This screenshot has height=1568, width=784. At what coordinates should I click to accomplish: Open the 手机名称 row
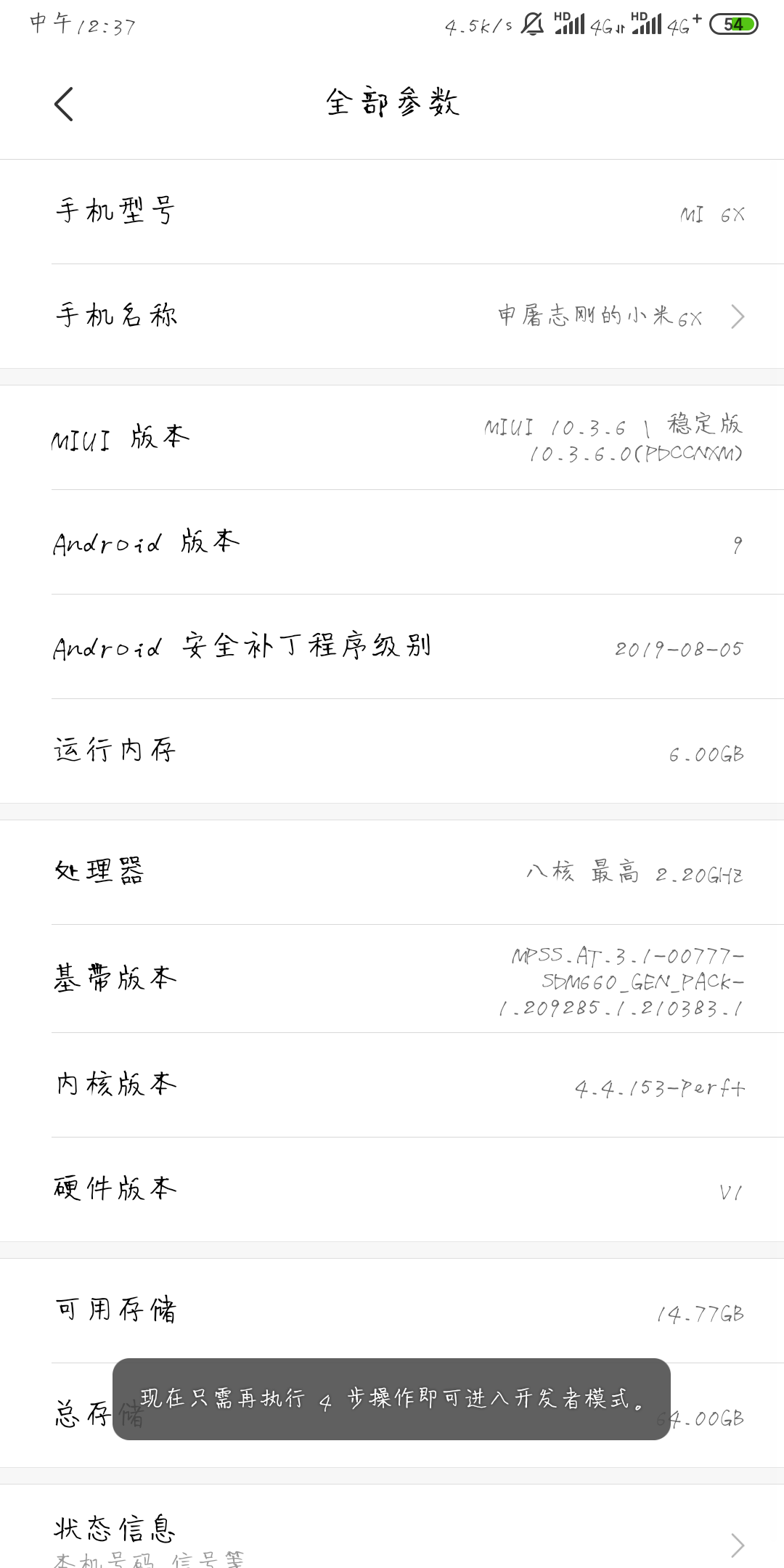[x=392, y=316]
